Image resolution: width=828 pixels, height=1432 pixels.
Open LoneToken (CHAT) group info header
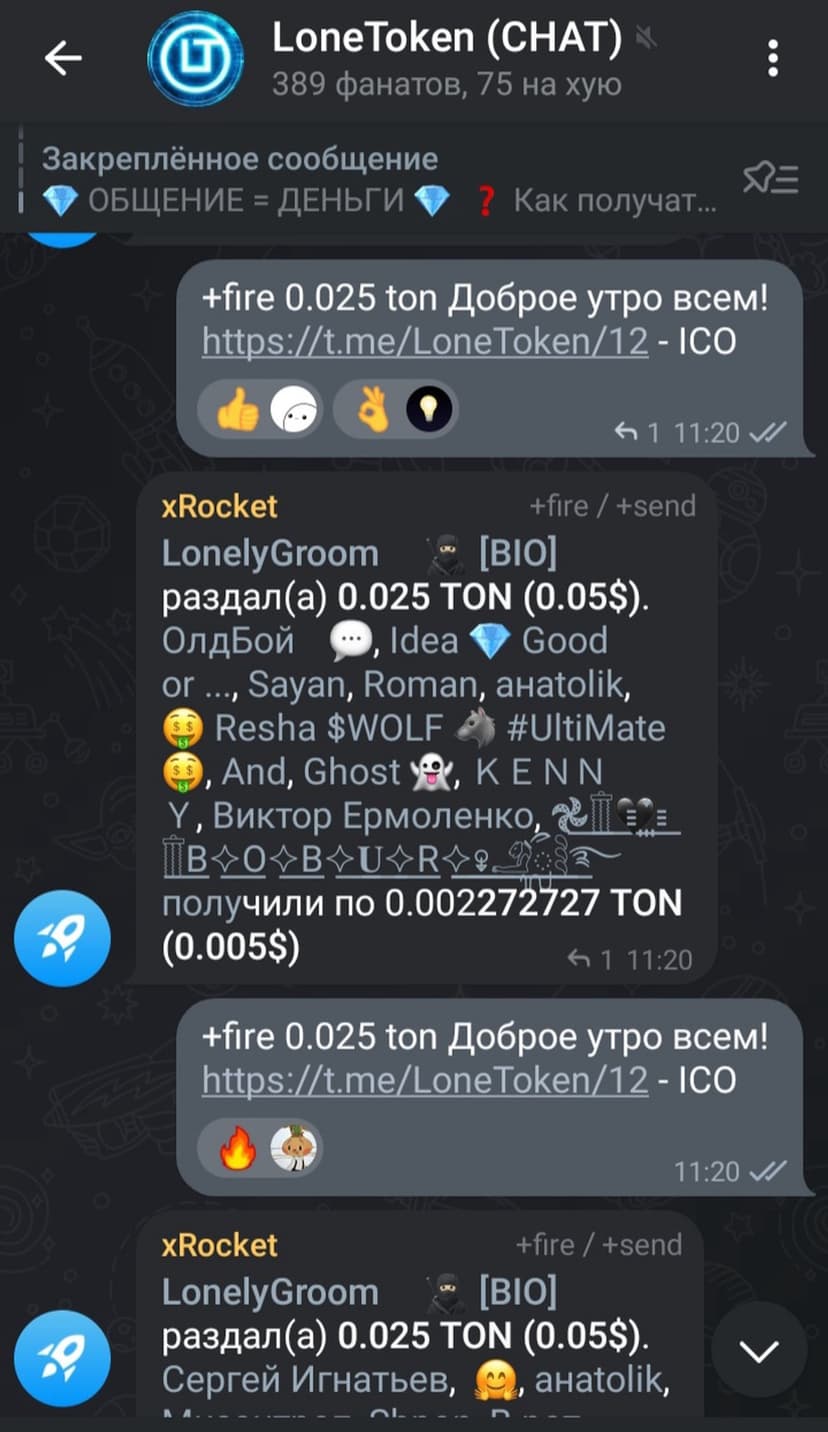point(445,58)
